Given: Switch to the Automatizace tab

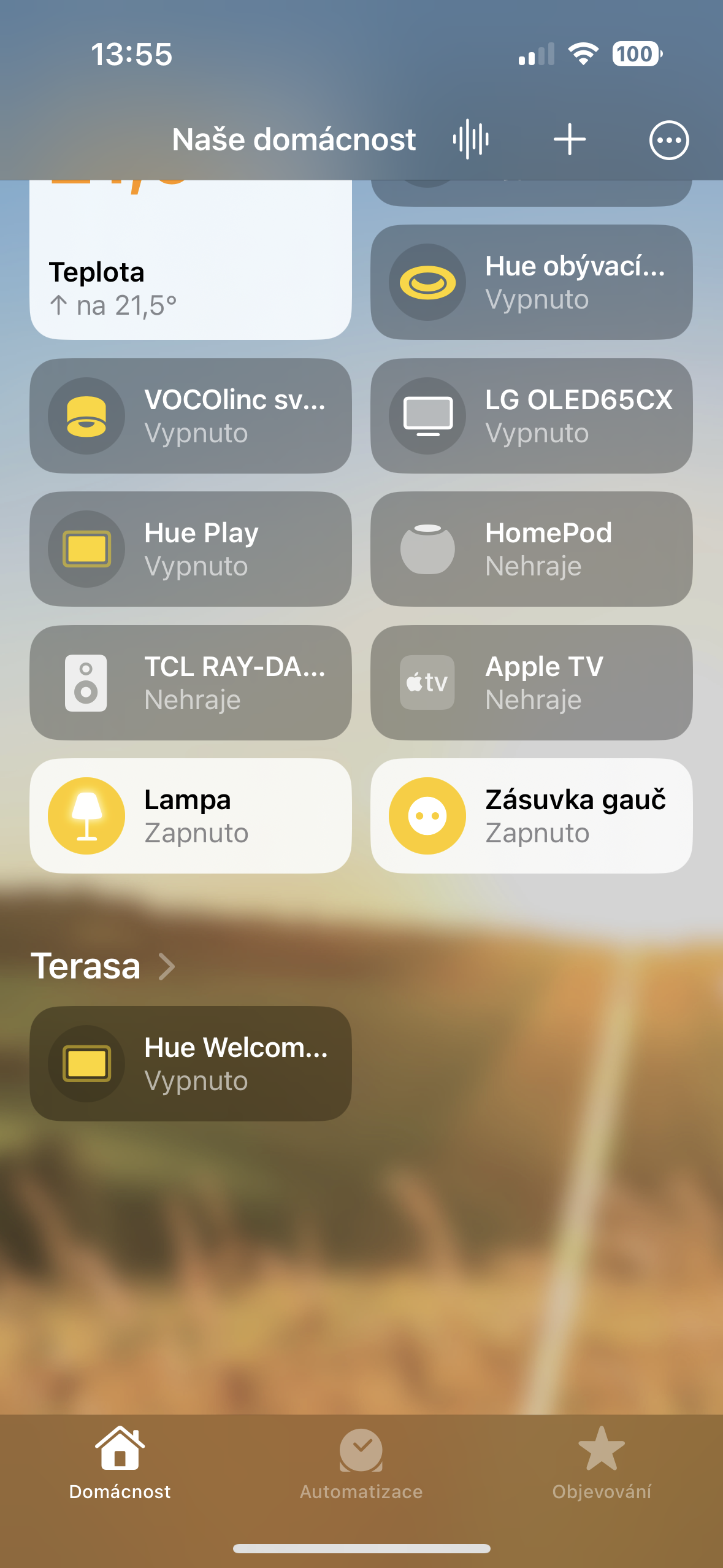Looking at the screenshot, I should tap(361, 1463).
